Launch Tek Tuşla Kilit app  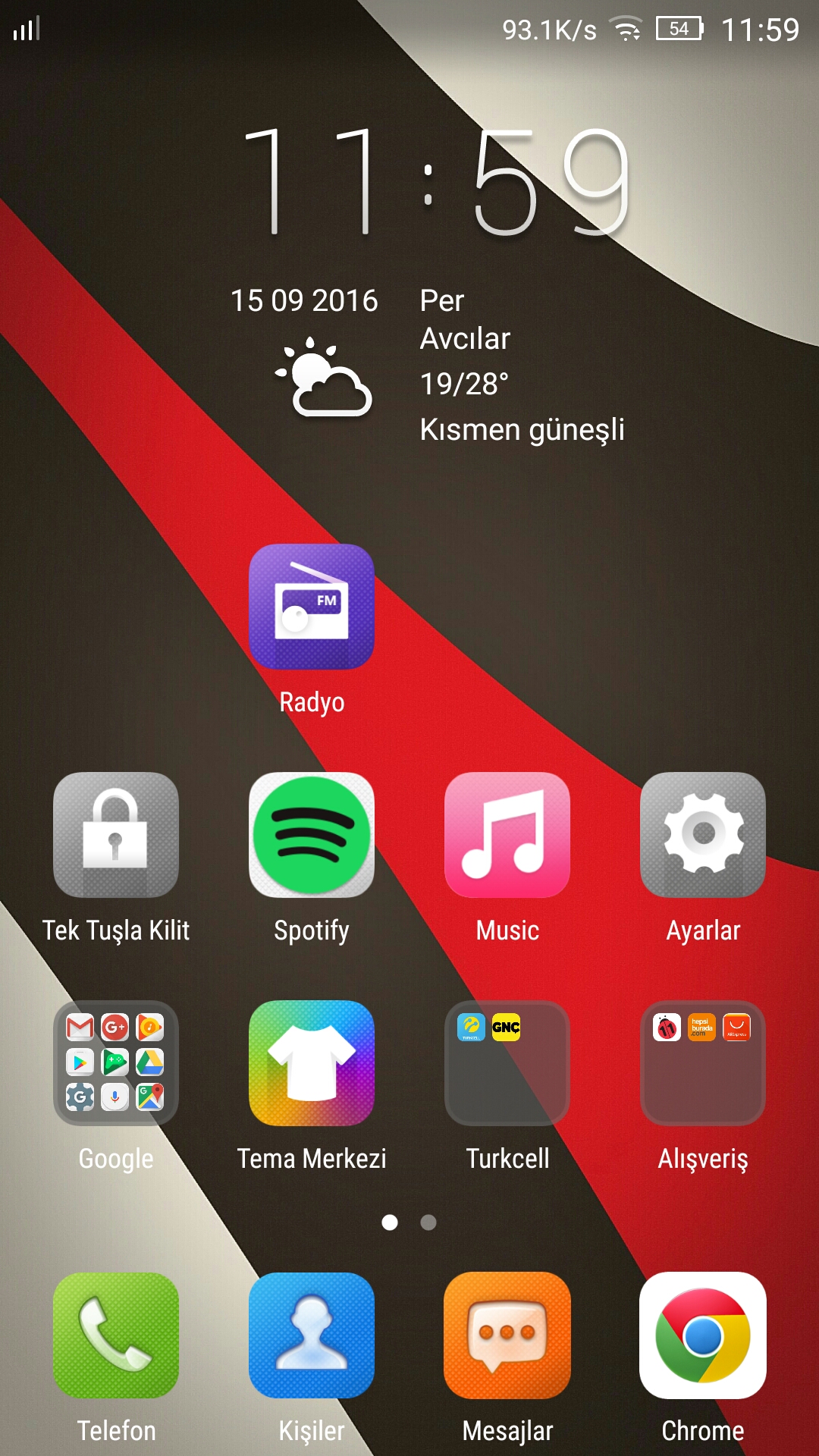point(116,835)
